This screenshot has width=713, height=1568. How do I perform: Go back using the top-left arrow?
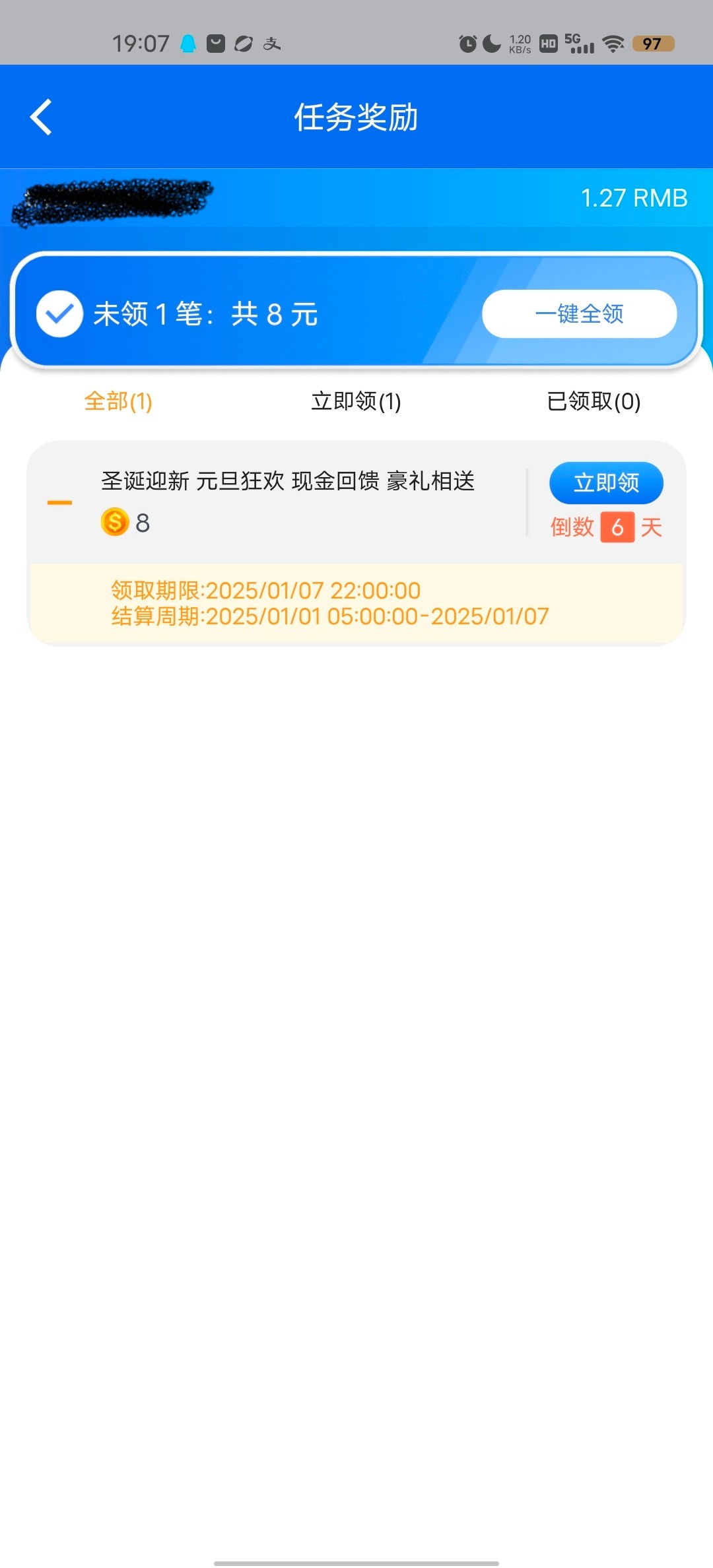[41, 117]
